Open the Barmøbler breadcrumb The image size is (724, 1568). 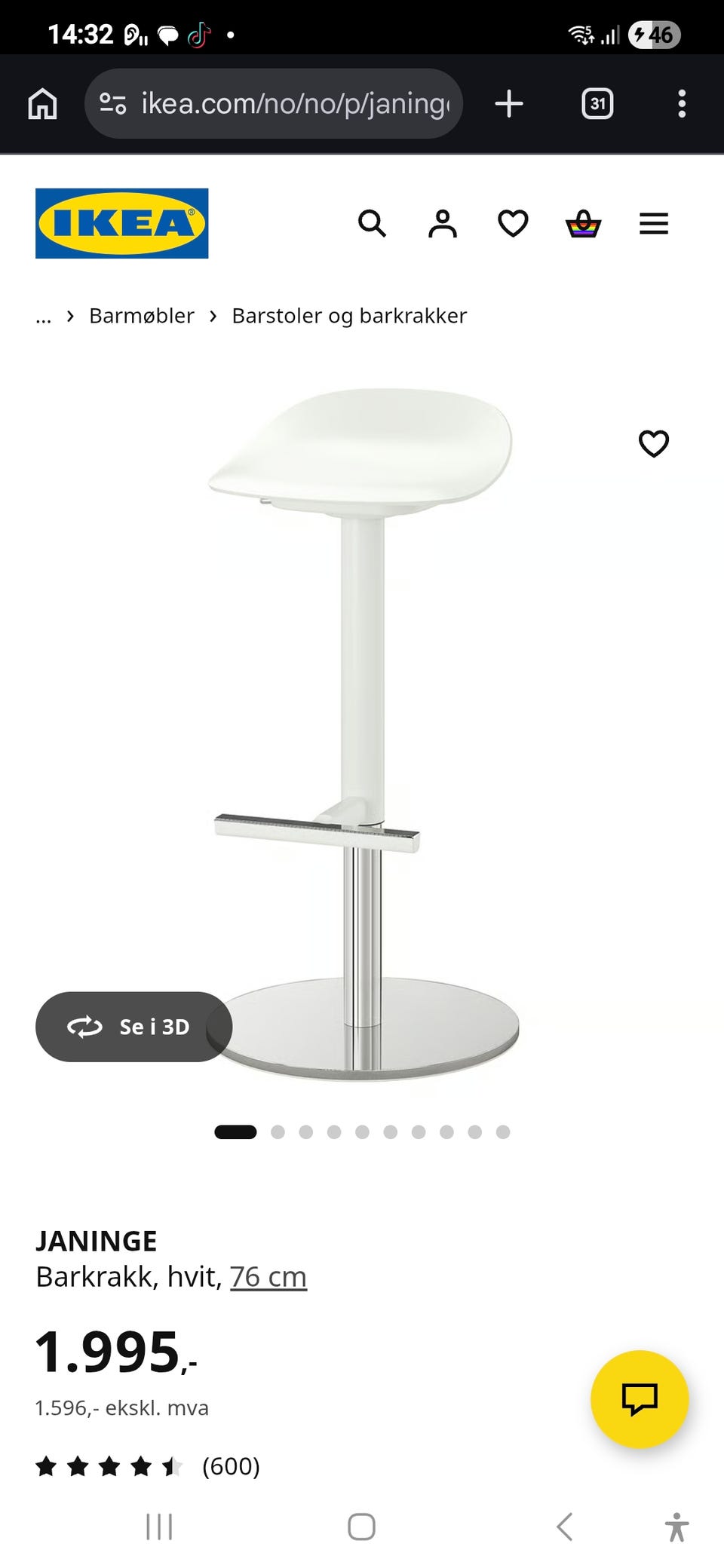142,316
